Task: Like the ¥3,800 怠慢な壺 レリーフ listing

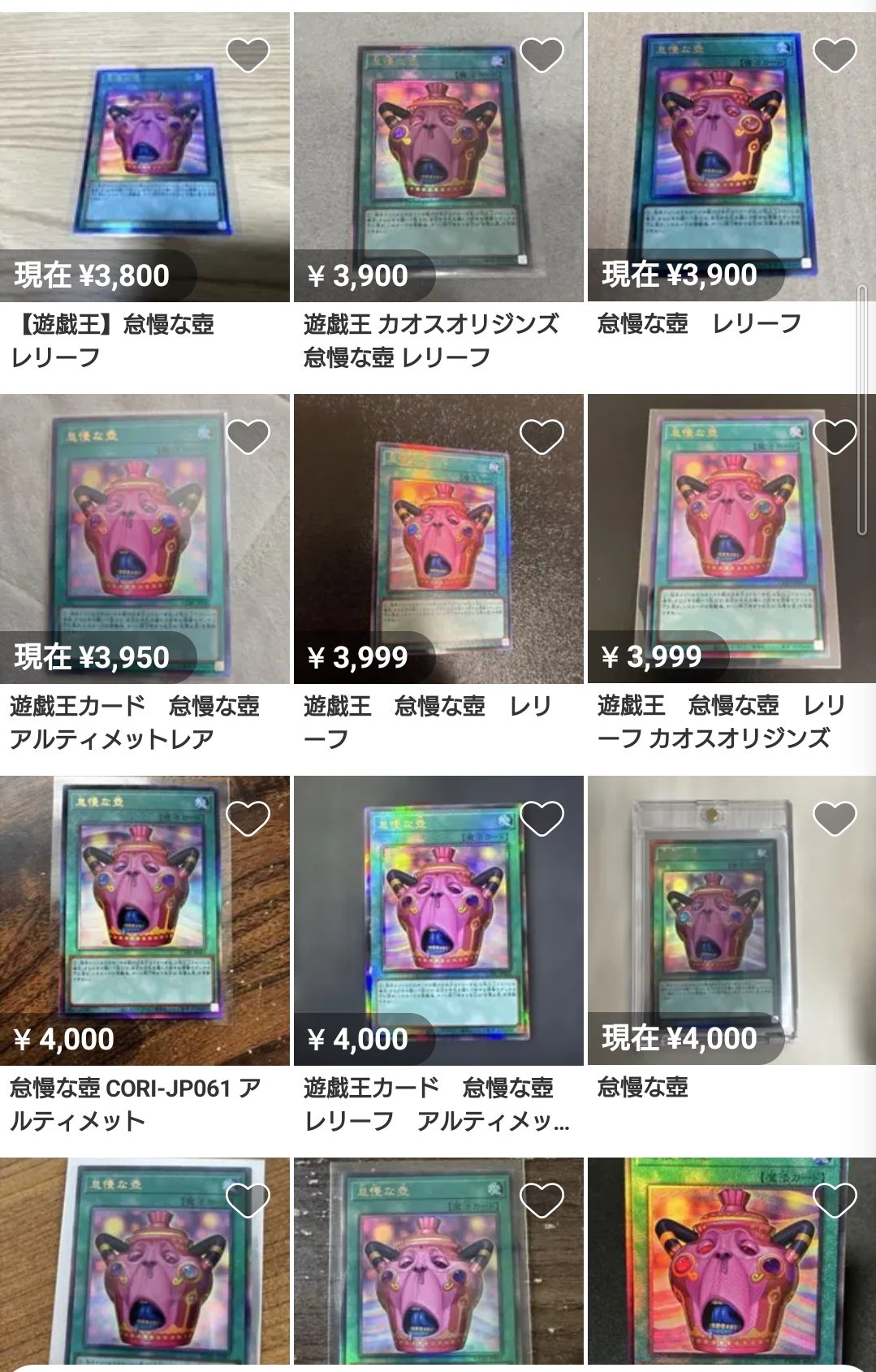Action: [x=248, y=55]
